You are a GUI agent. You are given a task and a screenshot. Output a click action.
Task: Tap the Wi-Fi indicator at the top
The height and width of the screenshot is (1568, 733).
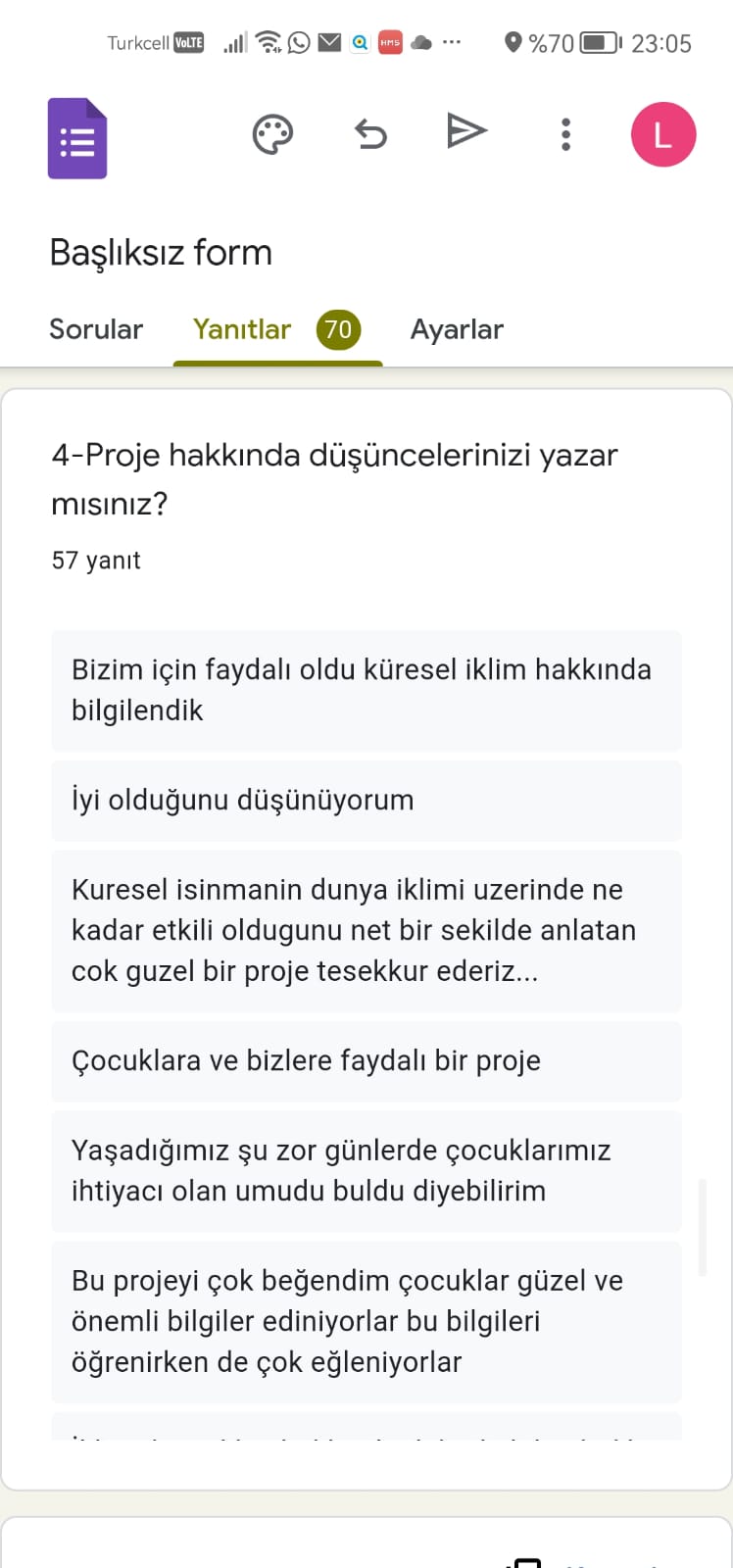tap(267, 42)
